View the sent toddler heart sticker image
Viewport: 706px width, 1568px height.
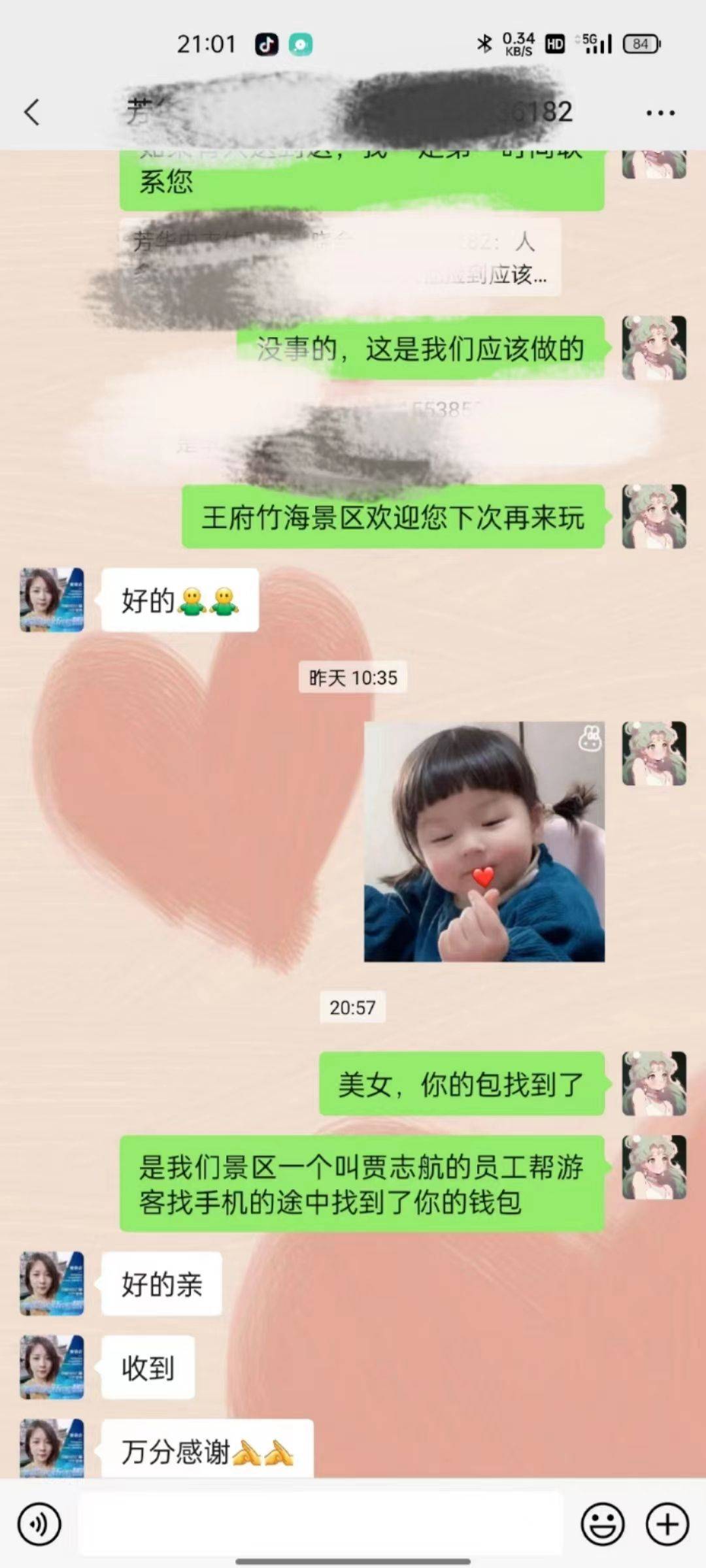click(484, 841)
